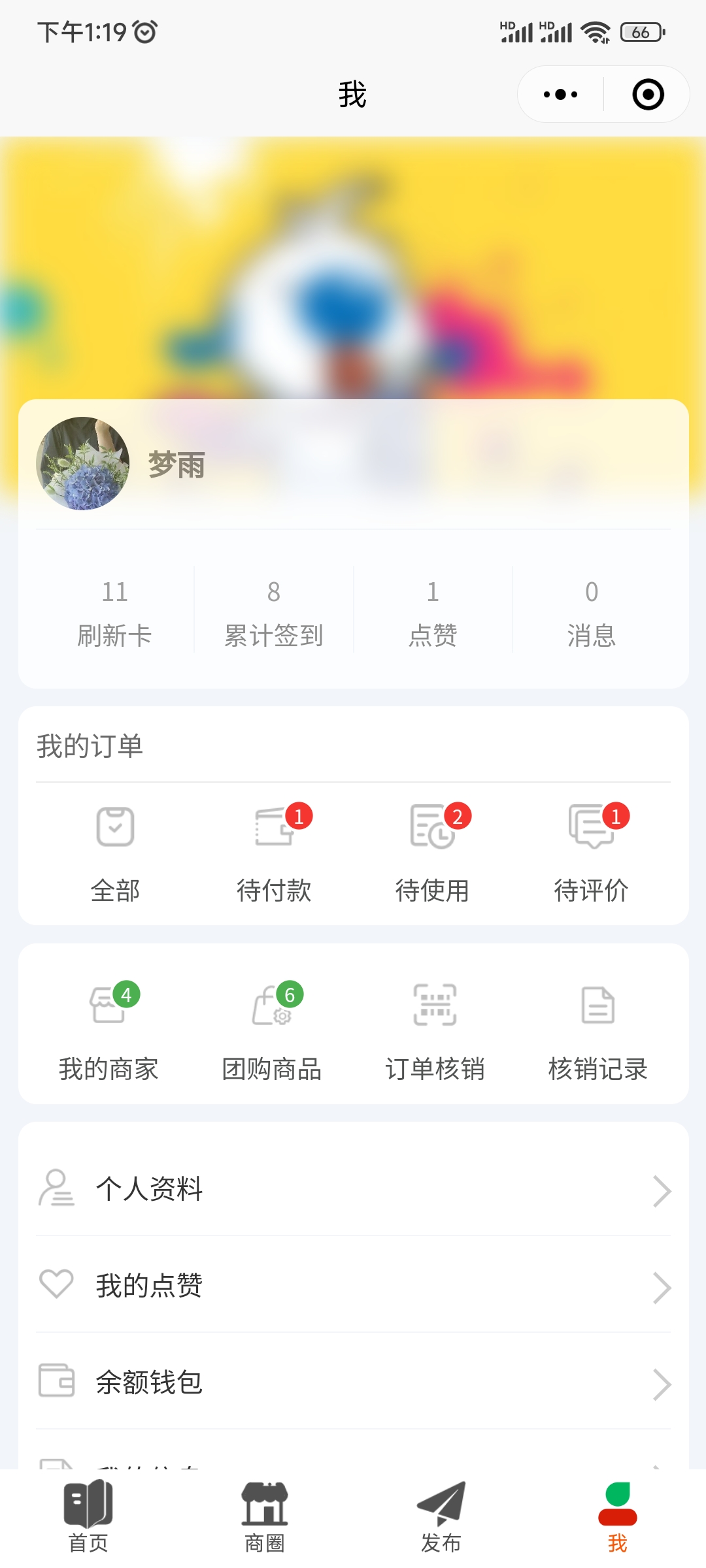
Task: Launch 订单核销 order verification scanner
Action: pyautogui.click(x=435, y=1029)
